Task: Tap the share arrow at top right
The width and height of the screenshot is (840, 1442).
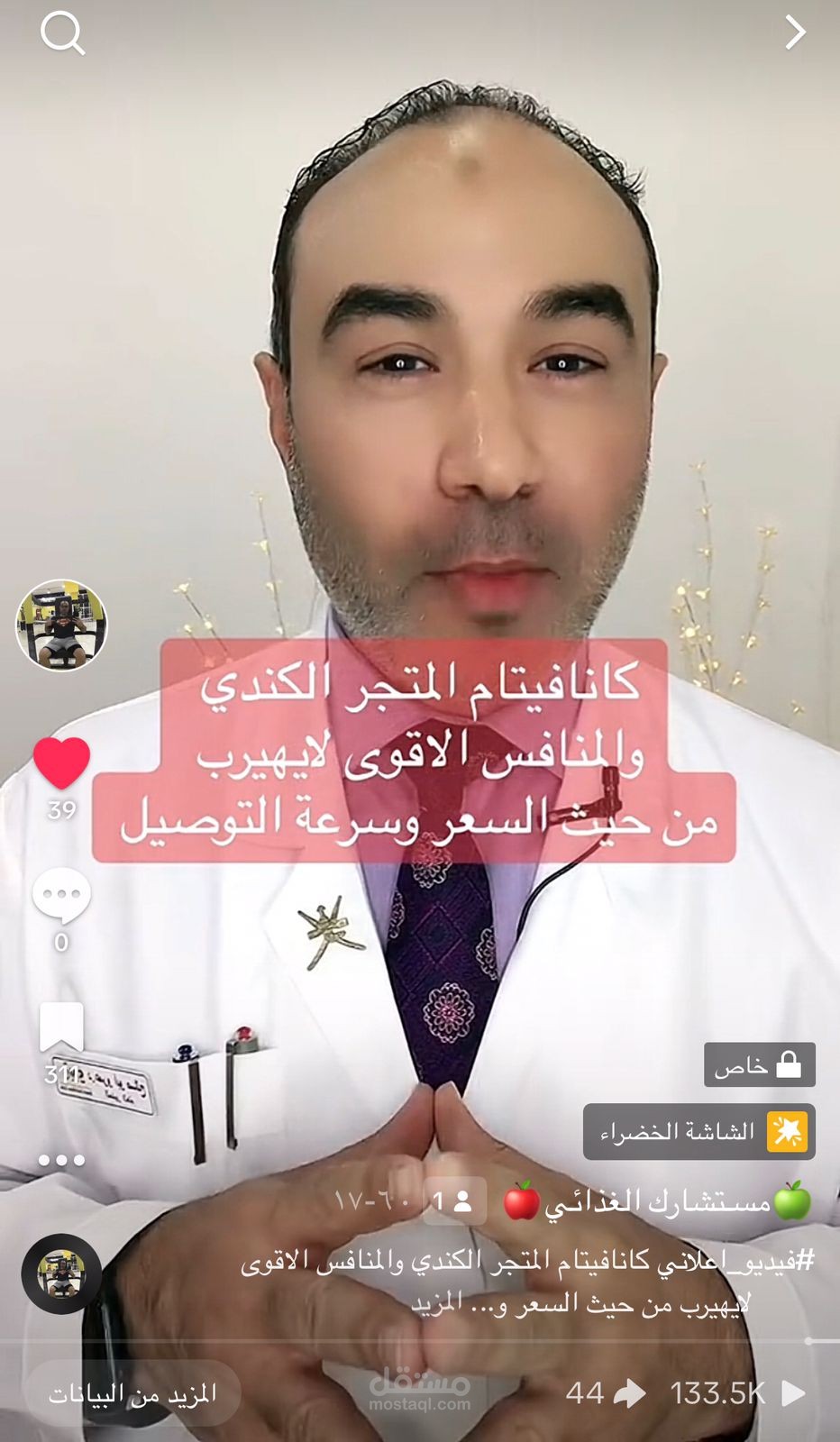Action: (x=797, y=32)
